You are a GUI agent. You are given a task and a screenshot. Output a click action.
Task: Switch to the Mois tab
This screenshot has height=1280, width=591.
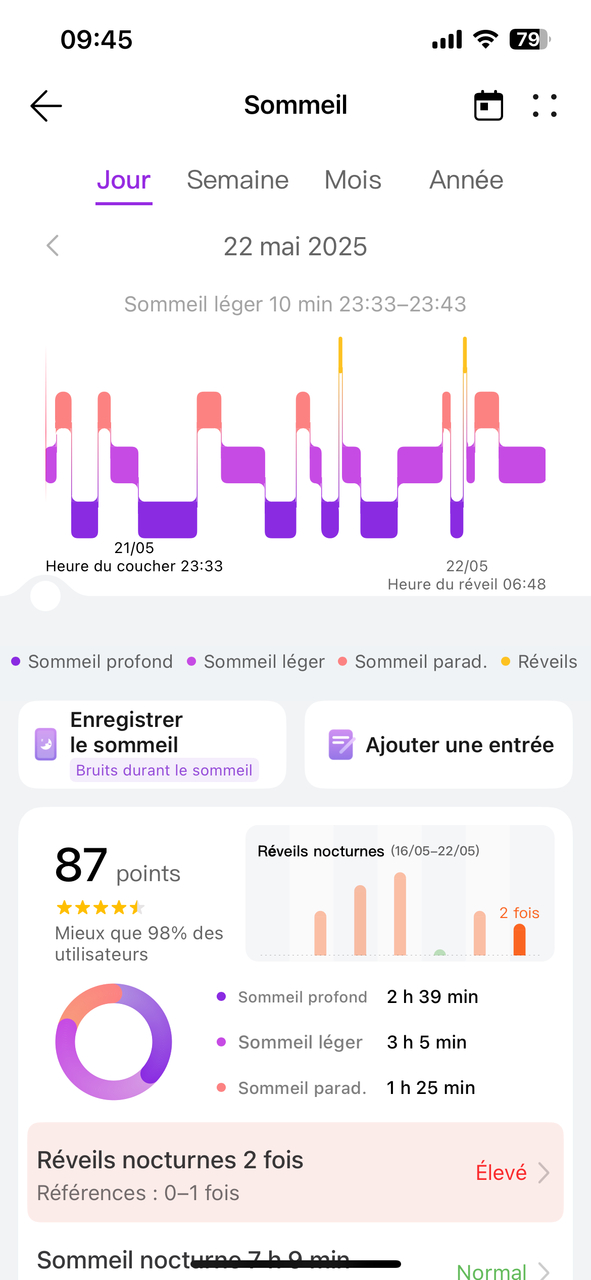click(x=353, y=180)
